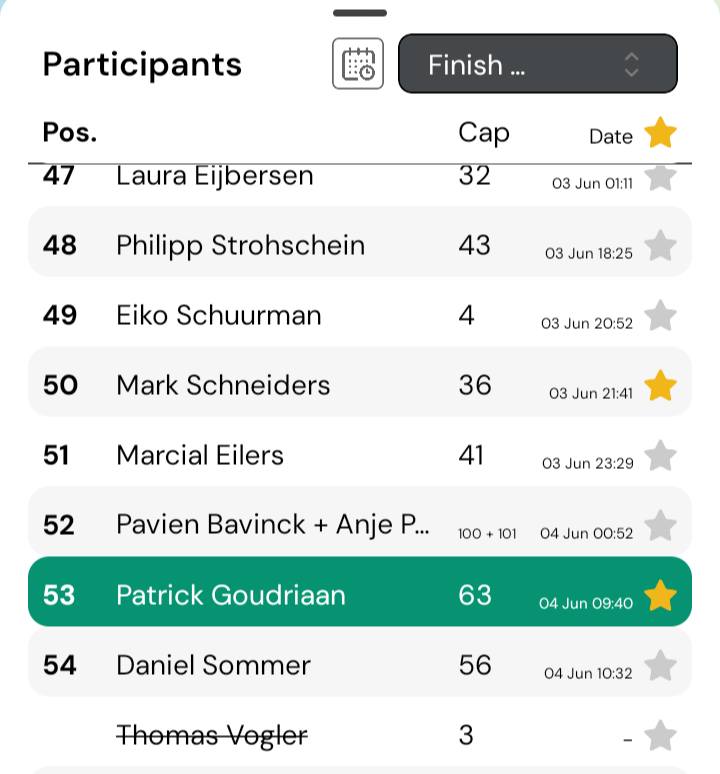Unstar Patrick Goudriaan
This screenshot has width=720, height=774.
coord(660,596)
